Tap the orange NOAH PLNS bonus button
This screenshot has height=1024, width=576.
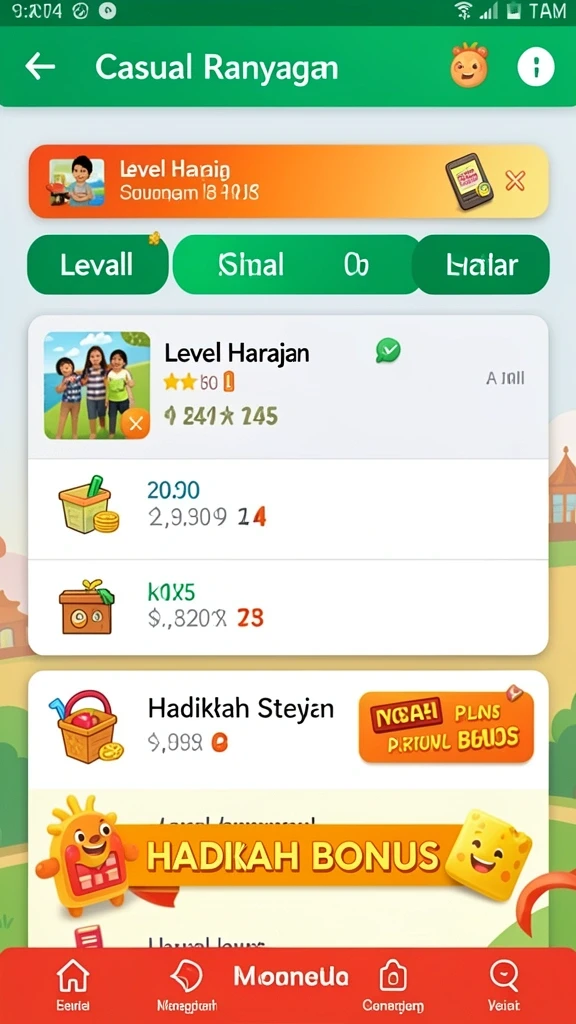tap(446, 727)
